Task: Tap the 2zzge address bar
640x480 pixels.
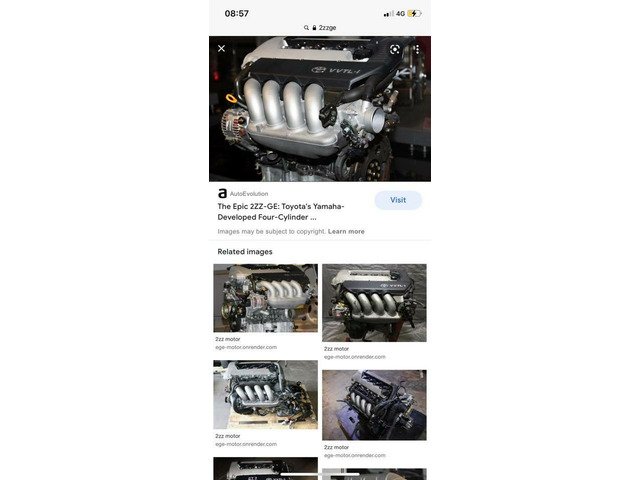Action: (x=320, y=28)
